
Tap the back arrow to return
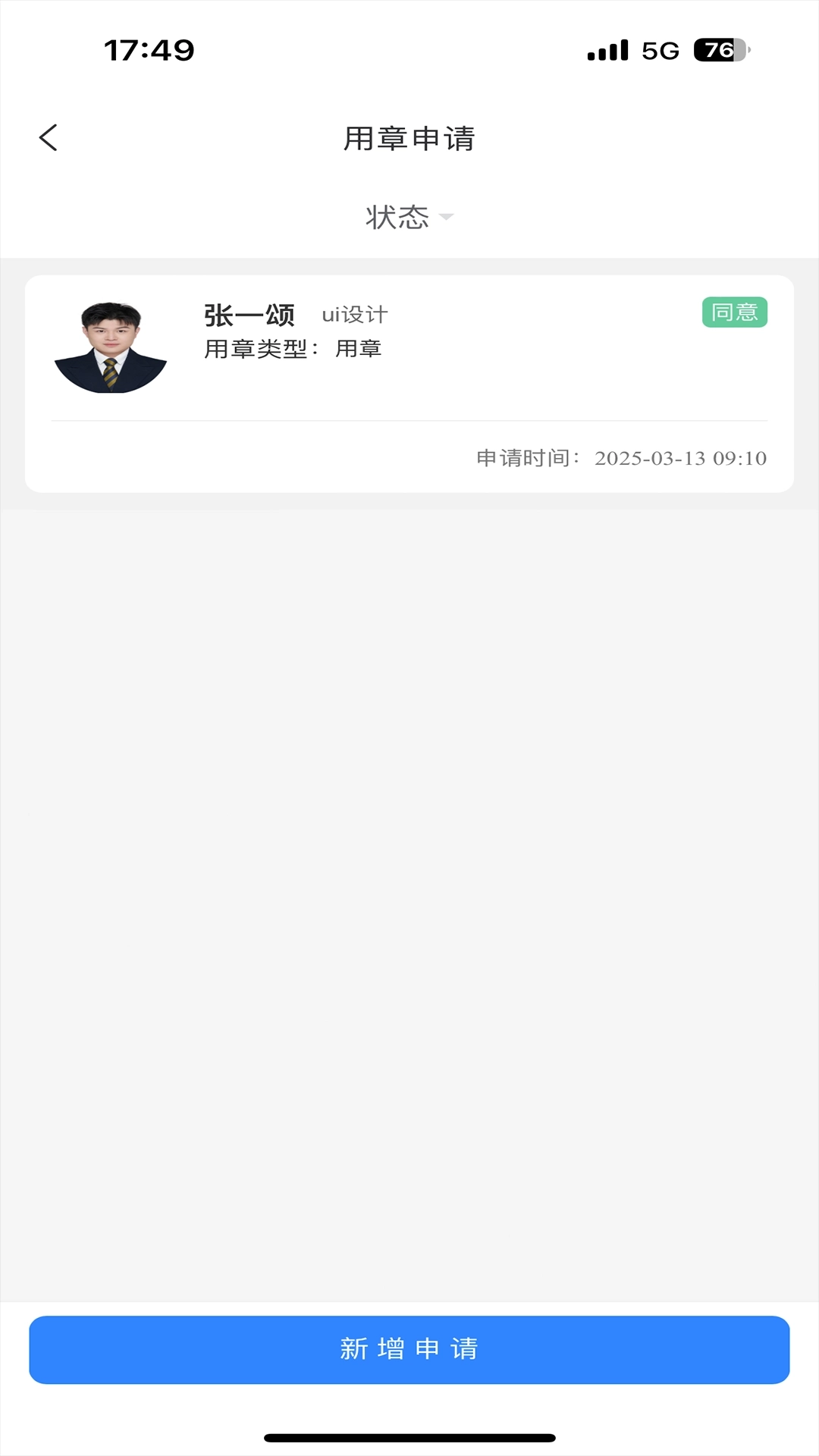click(x=49, y=137)
